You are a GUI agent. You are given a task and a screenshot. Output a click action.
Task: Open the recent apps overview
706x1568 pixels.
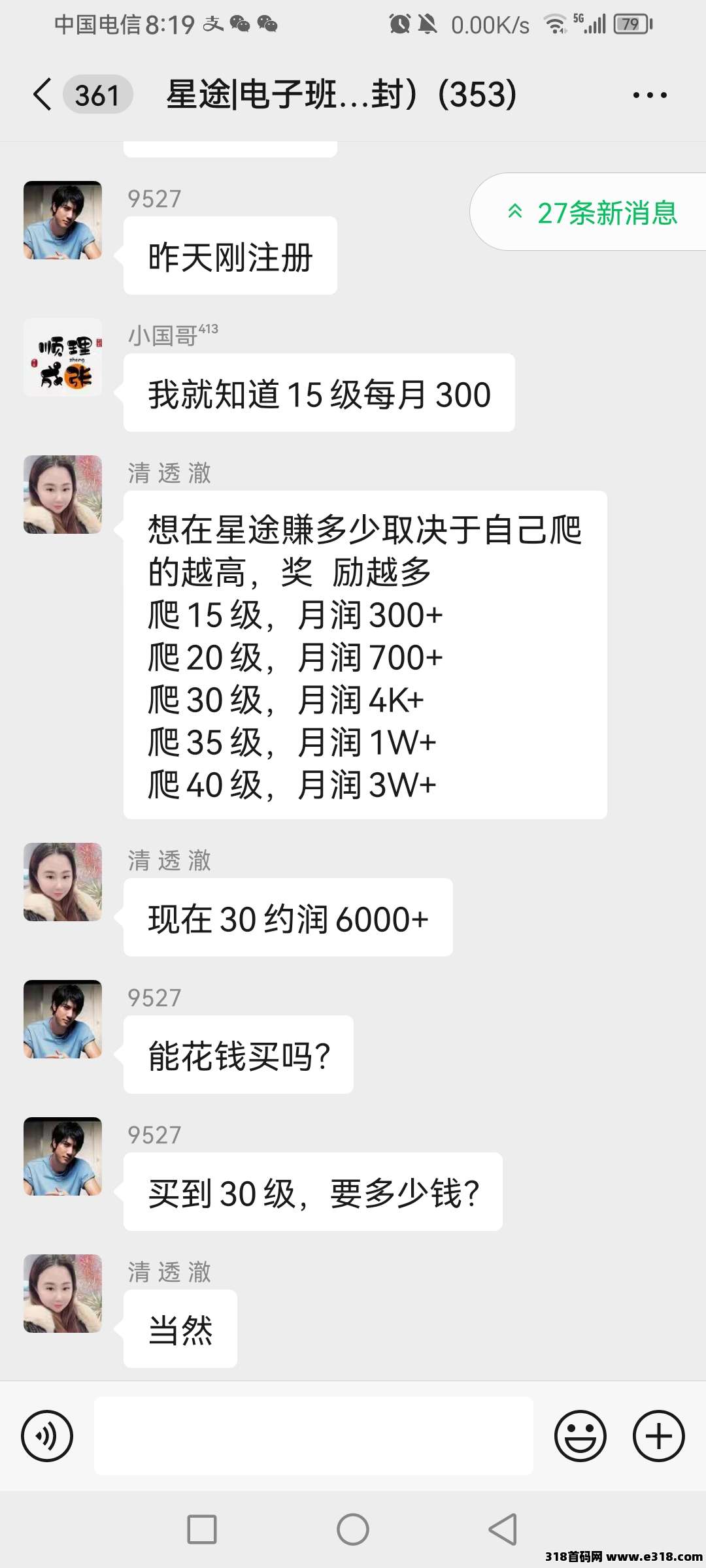(202, 1529)
